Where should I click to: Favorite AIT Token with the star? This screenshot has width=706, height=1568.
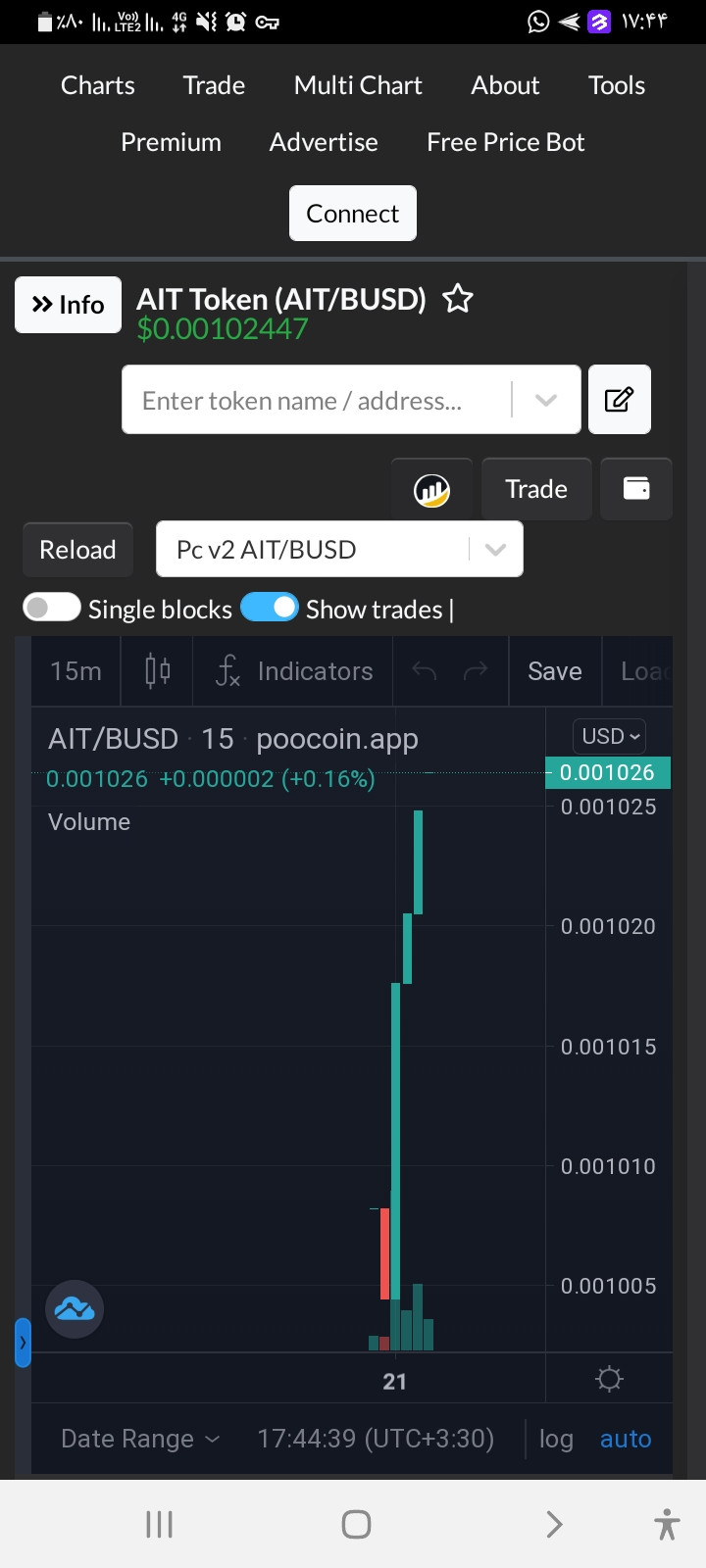[x=458, y=298]
